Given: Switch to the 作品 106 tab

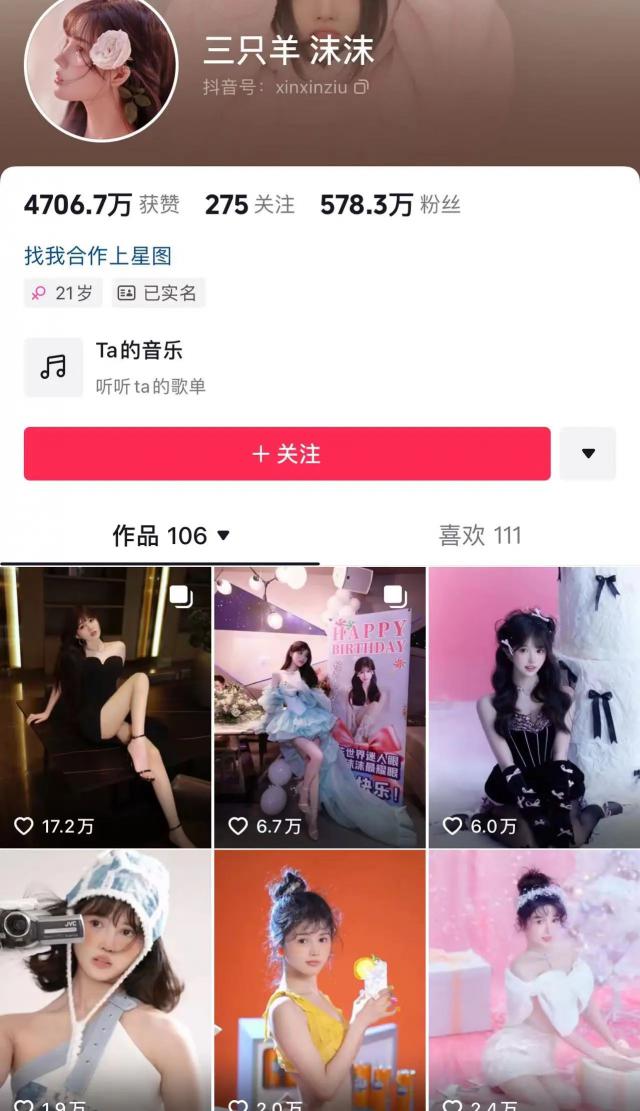Looking at the screenshot, I should tap(171, 536).
